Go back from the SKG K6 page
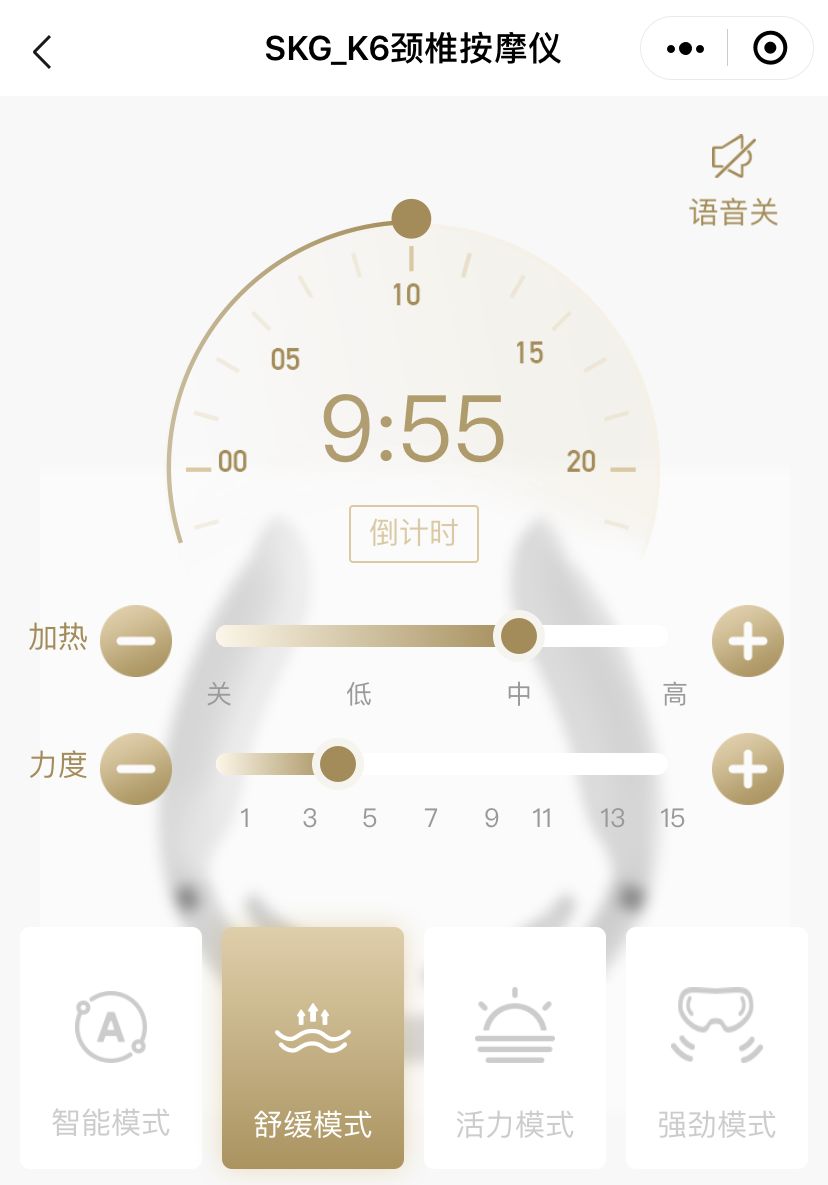This screenshot has height=1185, width=828. (x=42, y=51)
